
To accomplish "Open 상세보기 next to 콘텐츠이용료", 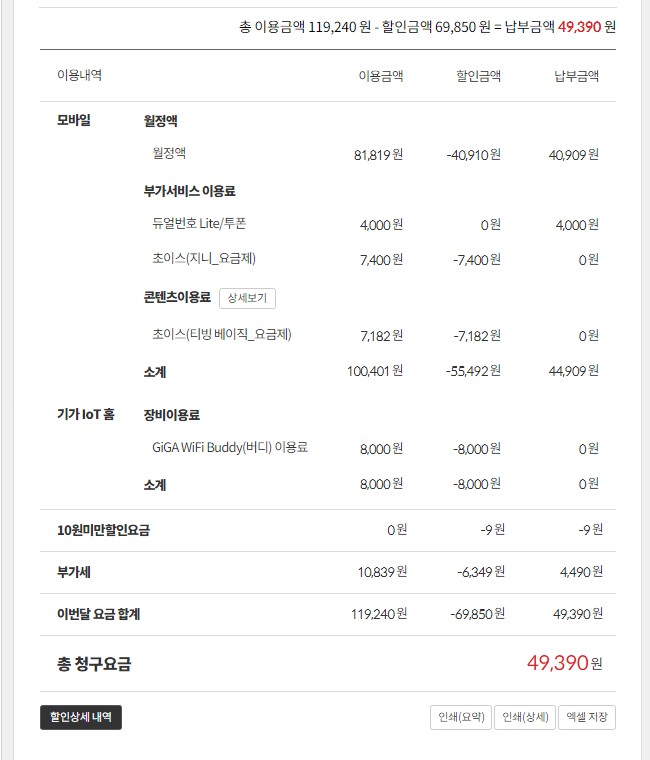I will pos(247,298).
